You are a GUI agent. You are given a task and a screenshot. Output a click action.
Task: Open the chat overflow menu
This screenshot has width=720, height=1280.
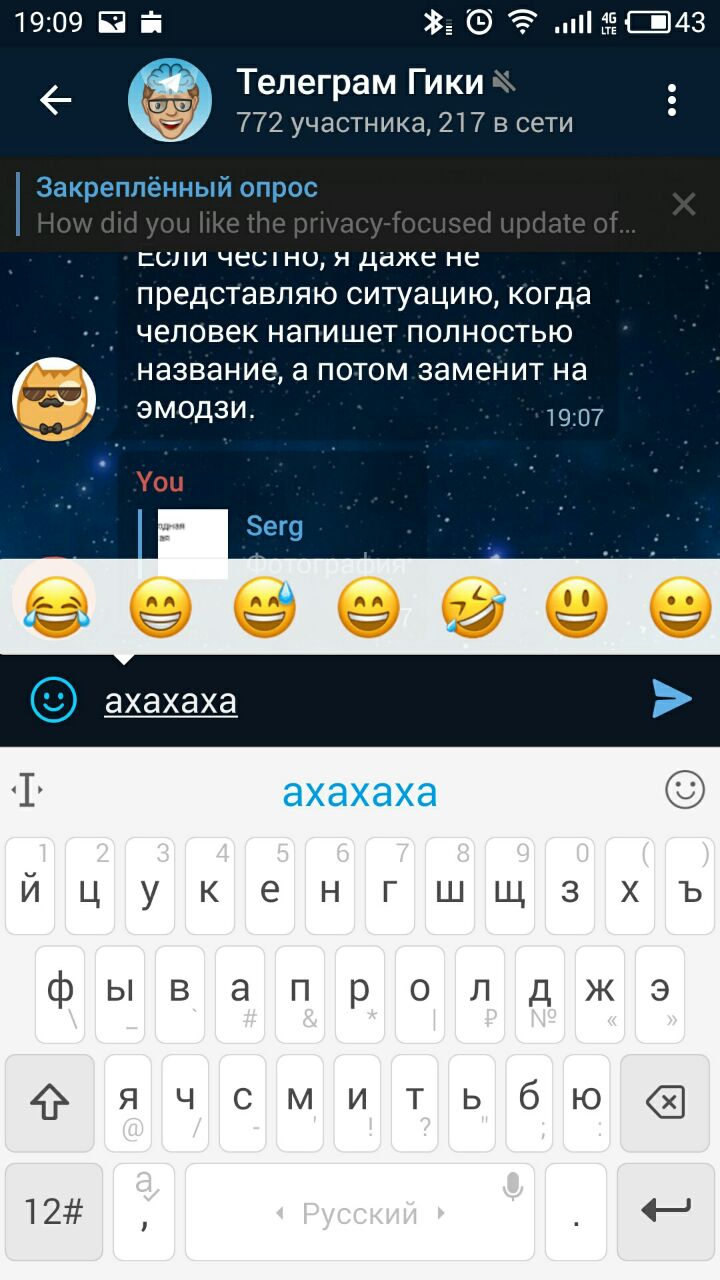pos(672,100)
